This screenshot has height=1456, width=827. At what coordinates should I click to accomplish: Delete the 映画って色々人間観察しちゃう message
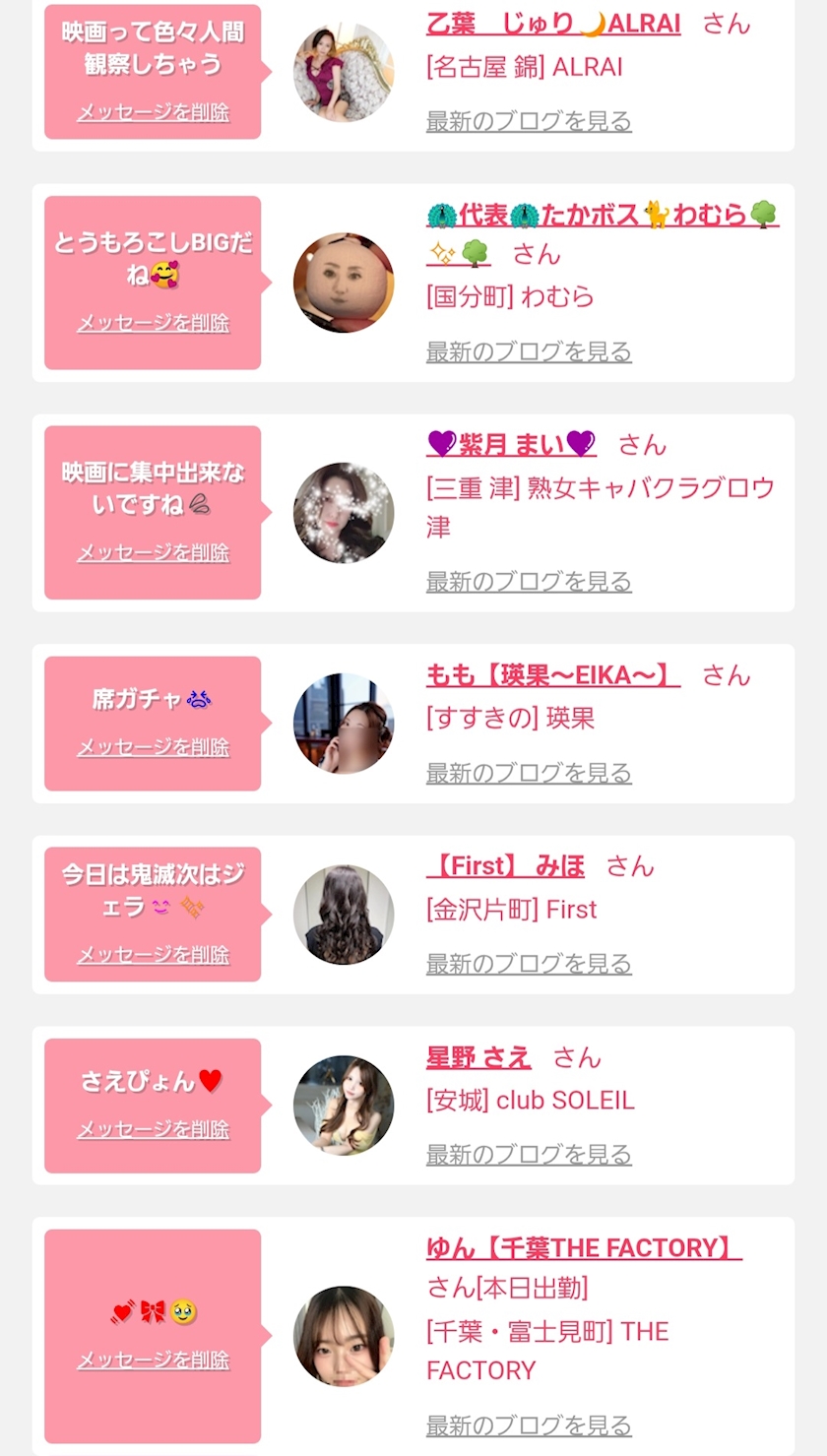tap(153, 112)
